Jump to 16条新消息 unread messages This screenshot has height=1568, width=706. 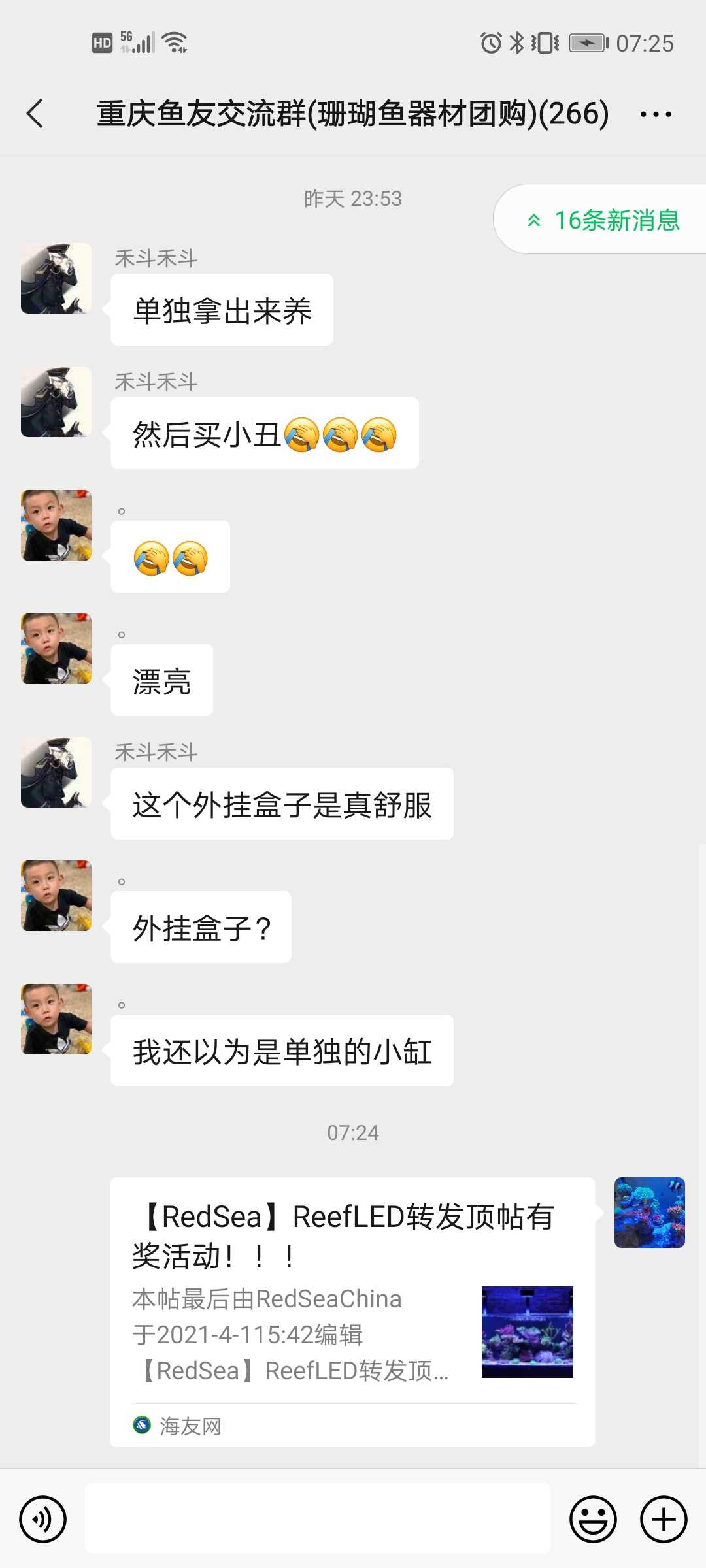point(604,220)
